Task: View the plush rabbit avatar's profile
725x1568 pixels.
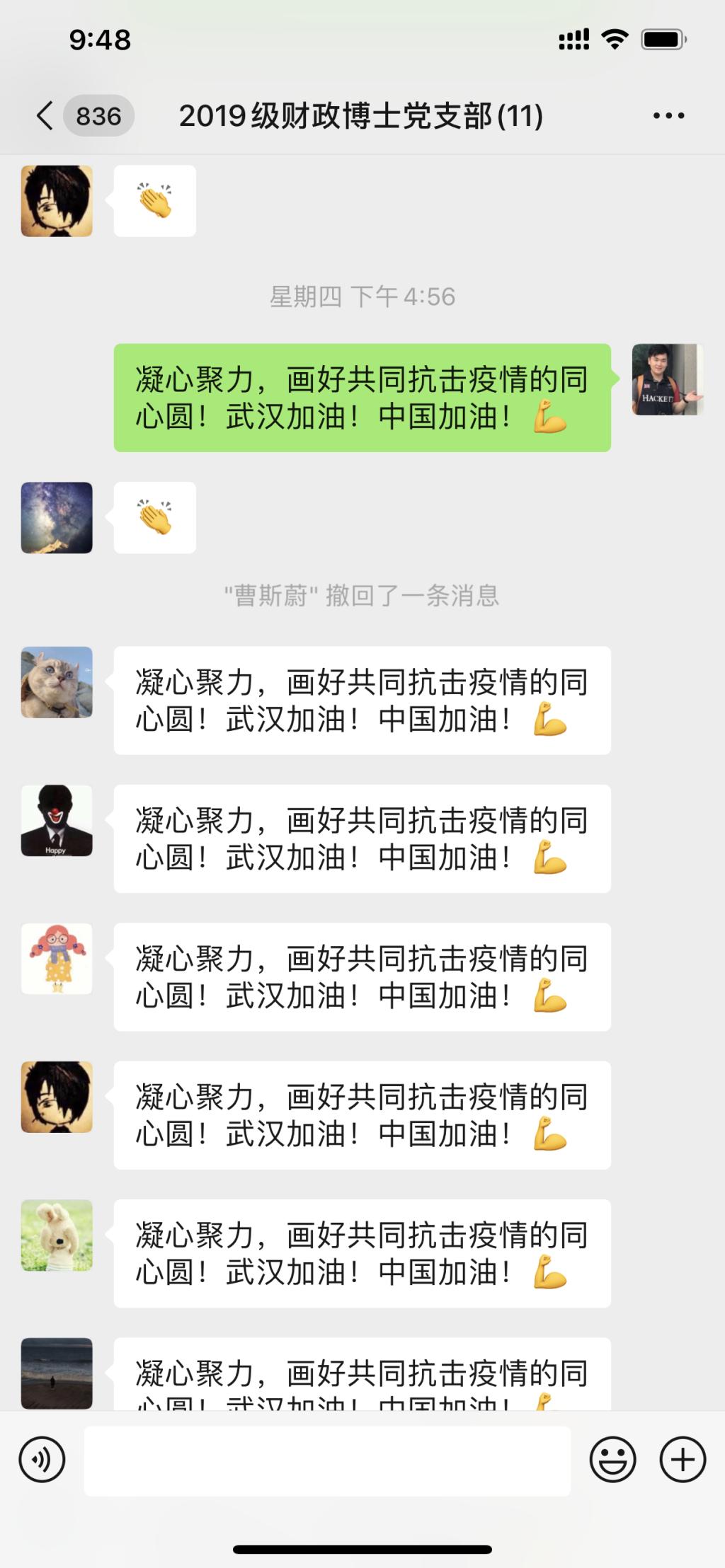Action: [57, 1235]
